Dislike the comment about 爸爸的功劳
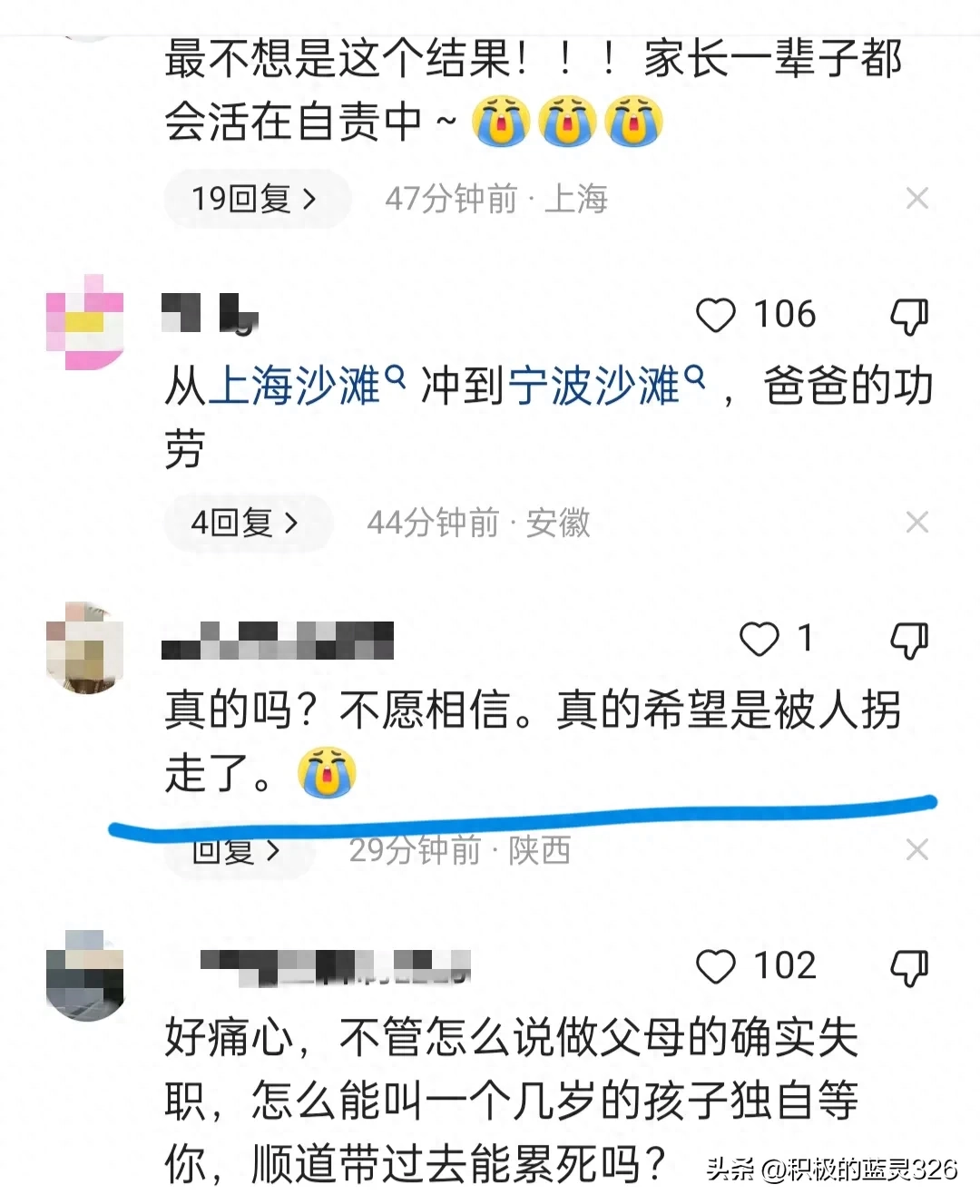This screenshot has height=1204, width=980. tap(908, 316)
